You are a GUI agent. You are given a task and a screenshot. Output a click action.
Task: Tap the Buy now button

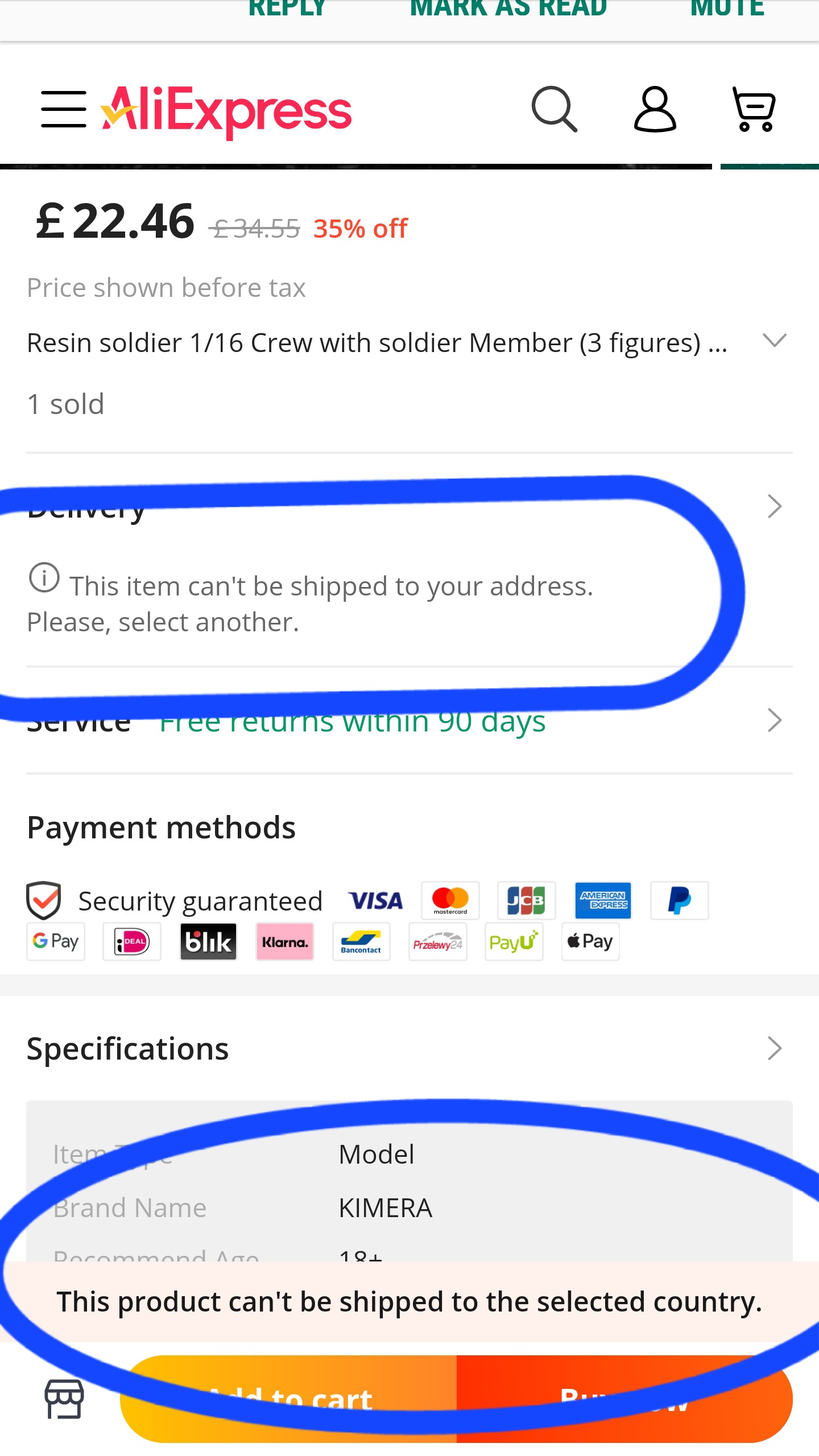click(624, 1399)
